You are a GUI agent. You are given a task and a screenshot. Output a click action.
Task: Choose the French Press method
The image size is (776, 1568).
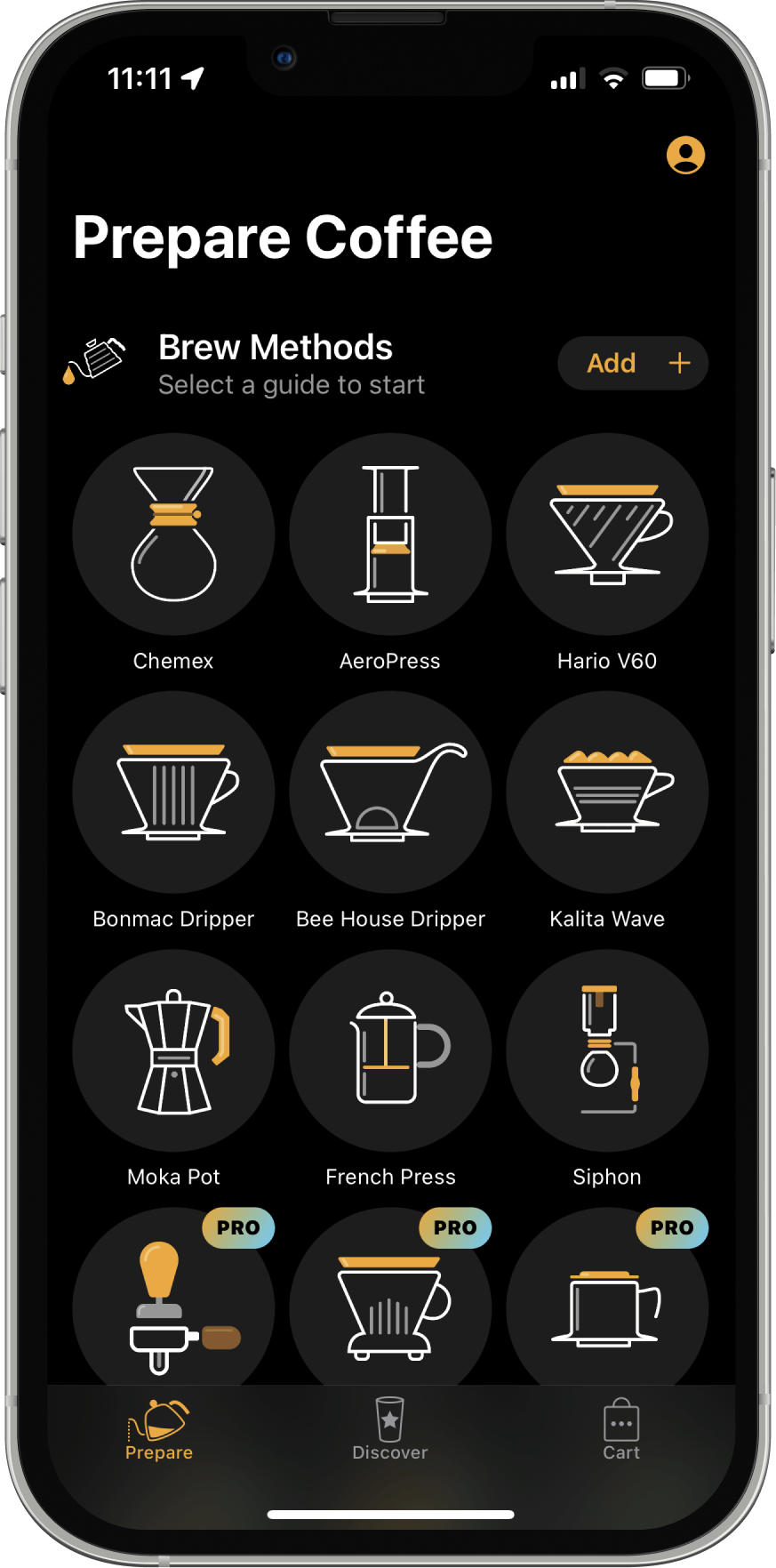390,1050
